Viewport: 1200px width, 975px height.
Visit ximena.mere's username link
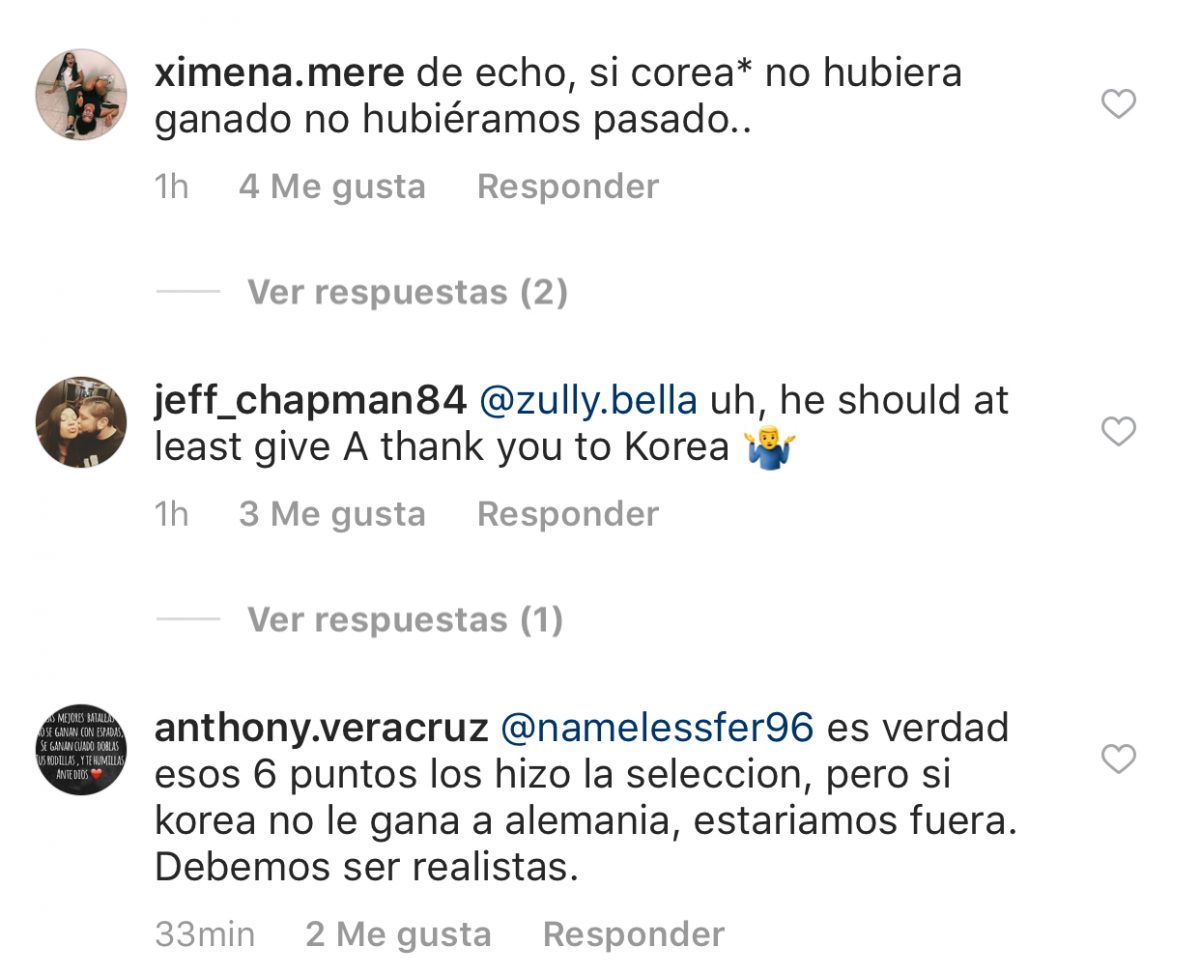point(279,73)
